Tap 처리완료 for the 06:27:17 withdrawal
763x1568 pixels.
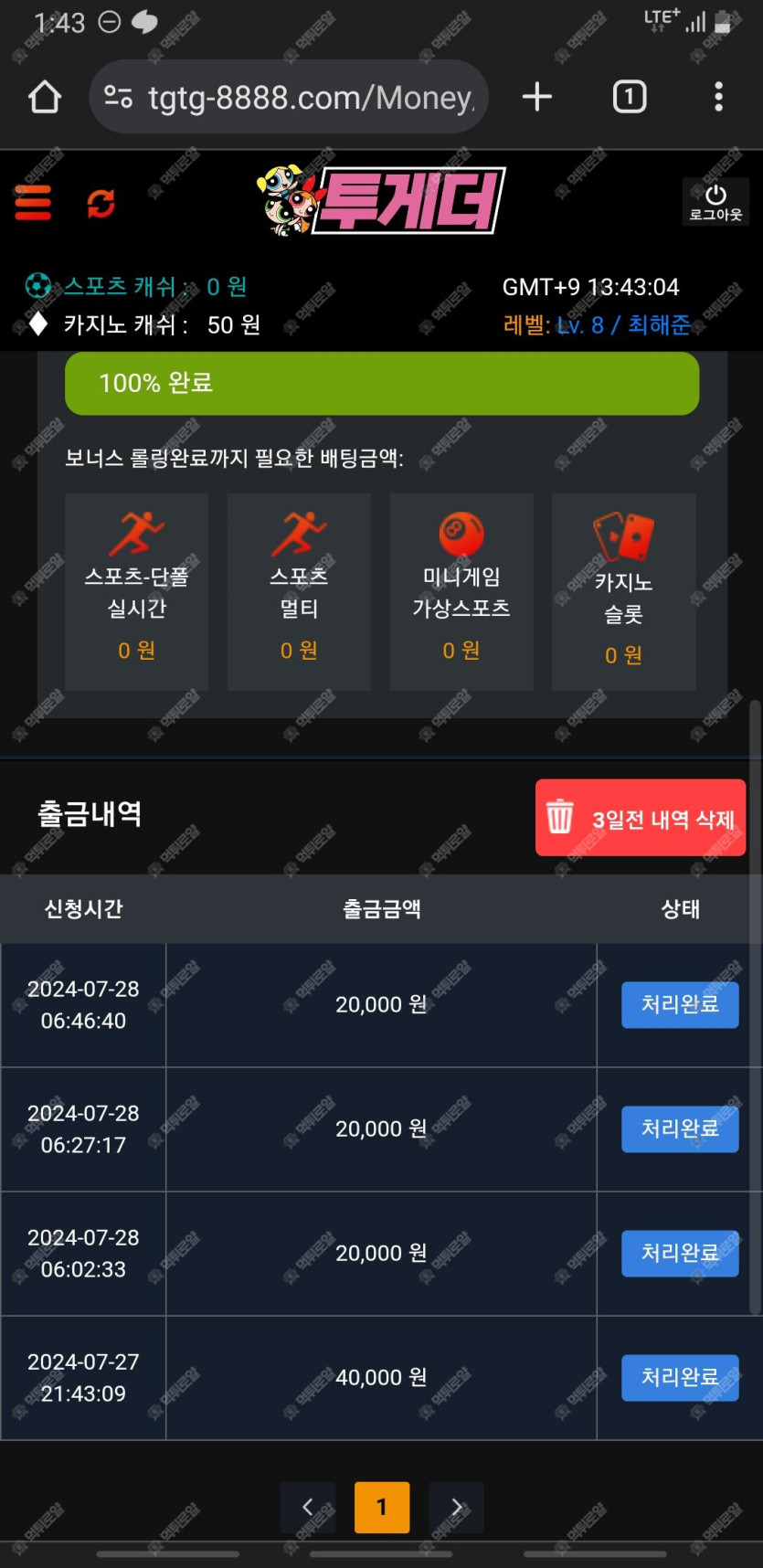680,1128
